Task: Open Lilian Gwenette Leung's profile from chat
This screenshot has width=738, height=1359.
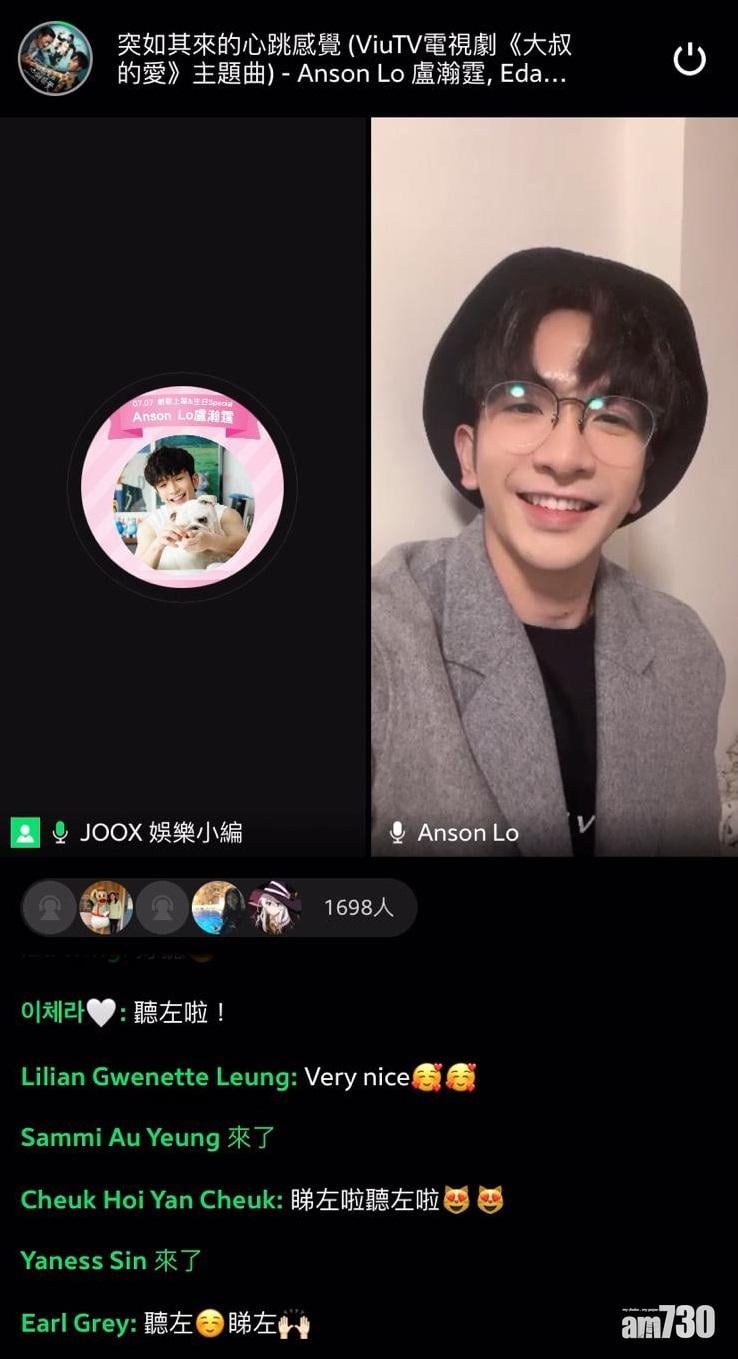Action: click(159, 1076)
